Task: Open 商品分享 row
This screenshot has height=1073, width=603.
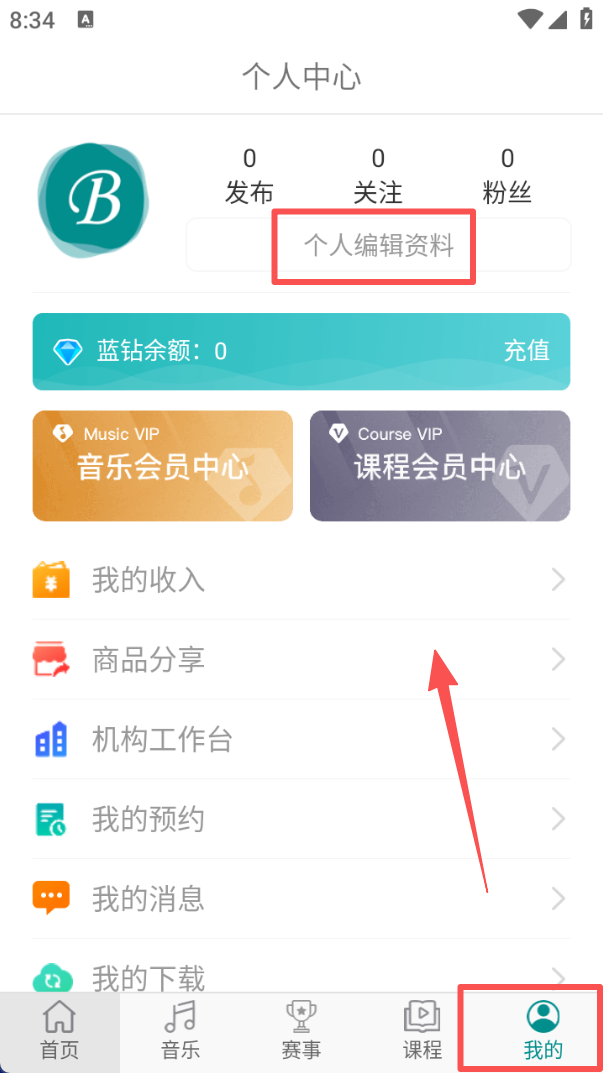Action: 300,660
